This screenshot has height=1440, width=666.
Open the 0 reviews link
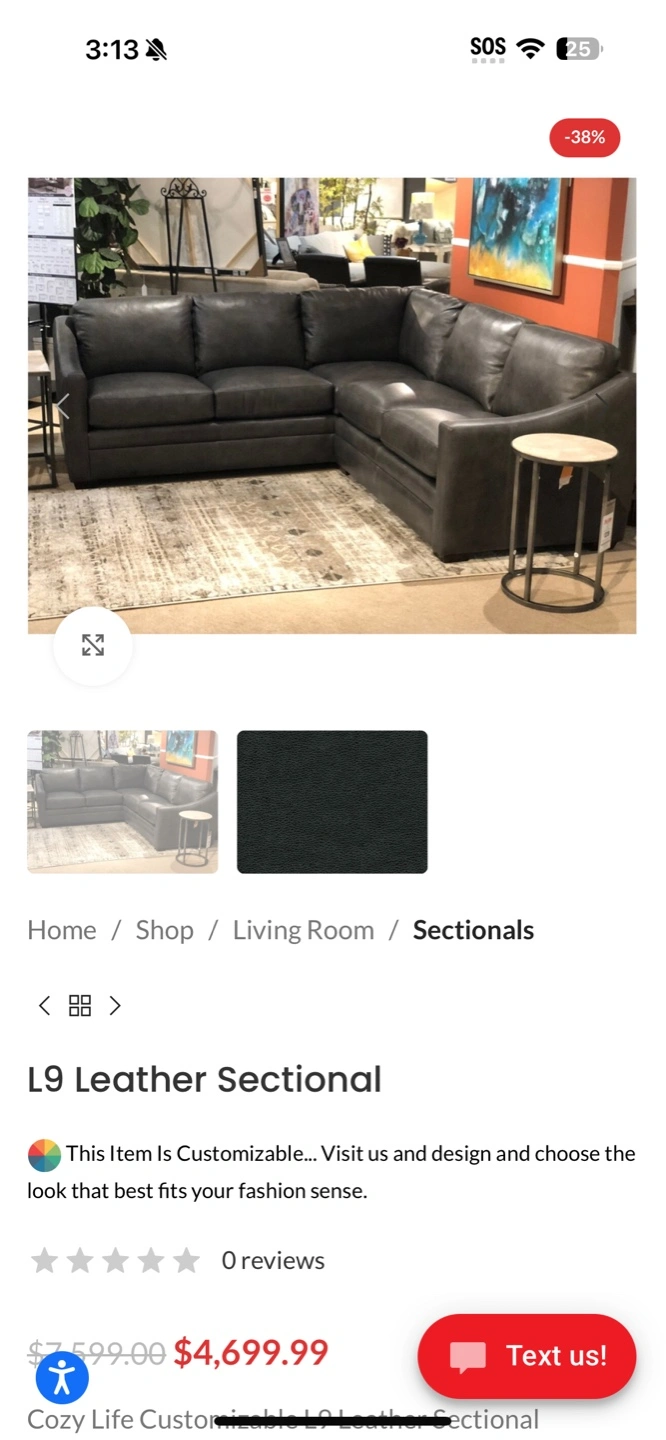(x=273, y=1261)
